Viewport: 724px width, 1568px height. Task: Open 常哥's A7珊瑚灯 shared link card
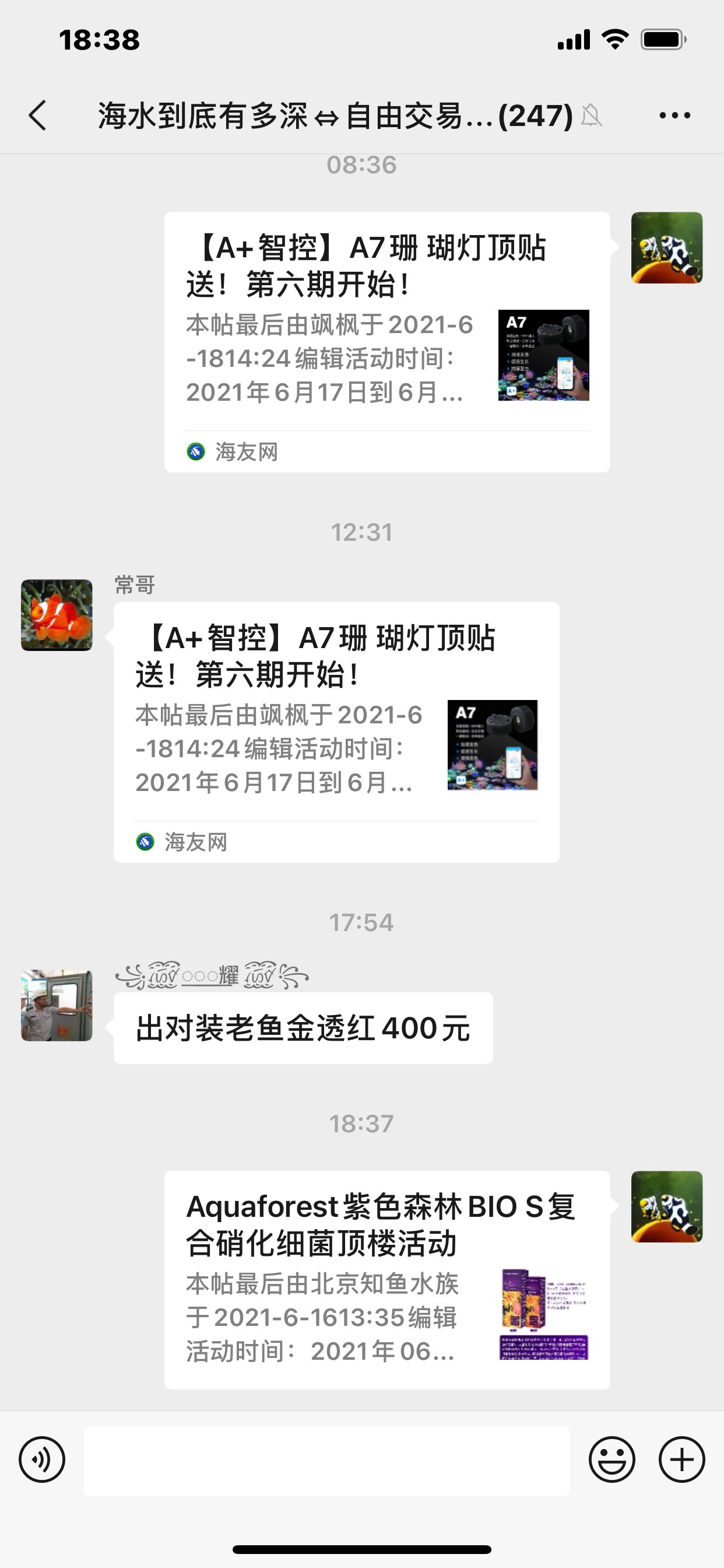click(336, 730)
